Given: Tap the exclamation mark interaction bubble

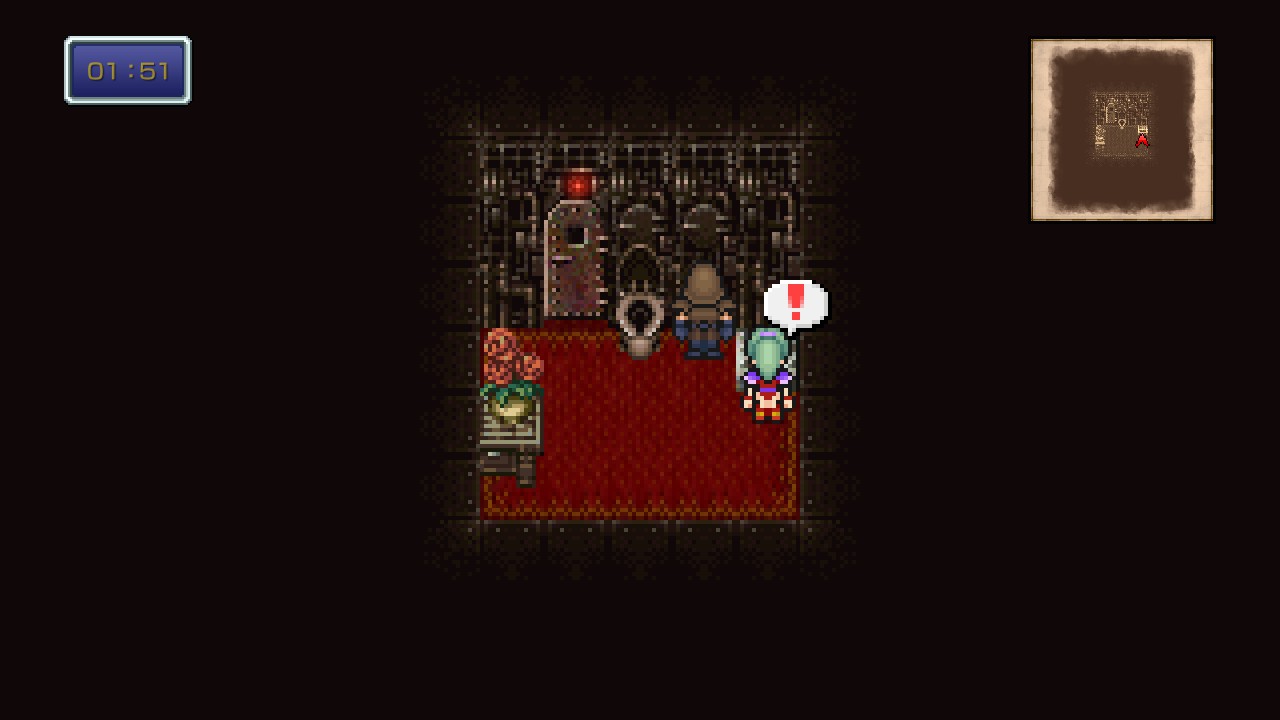Looking at the screenshot, I should coord(795,304).
